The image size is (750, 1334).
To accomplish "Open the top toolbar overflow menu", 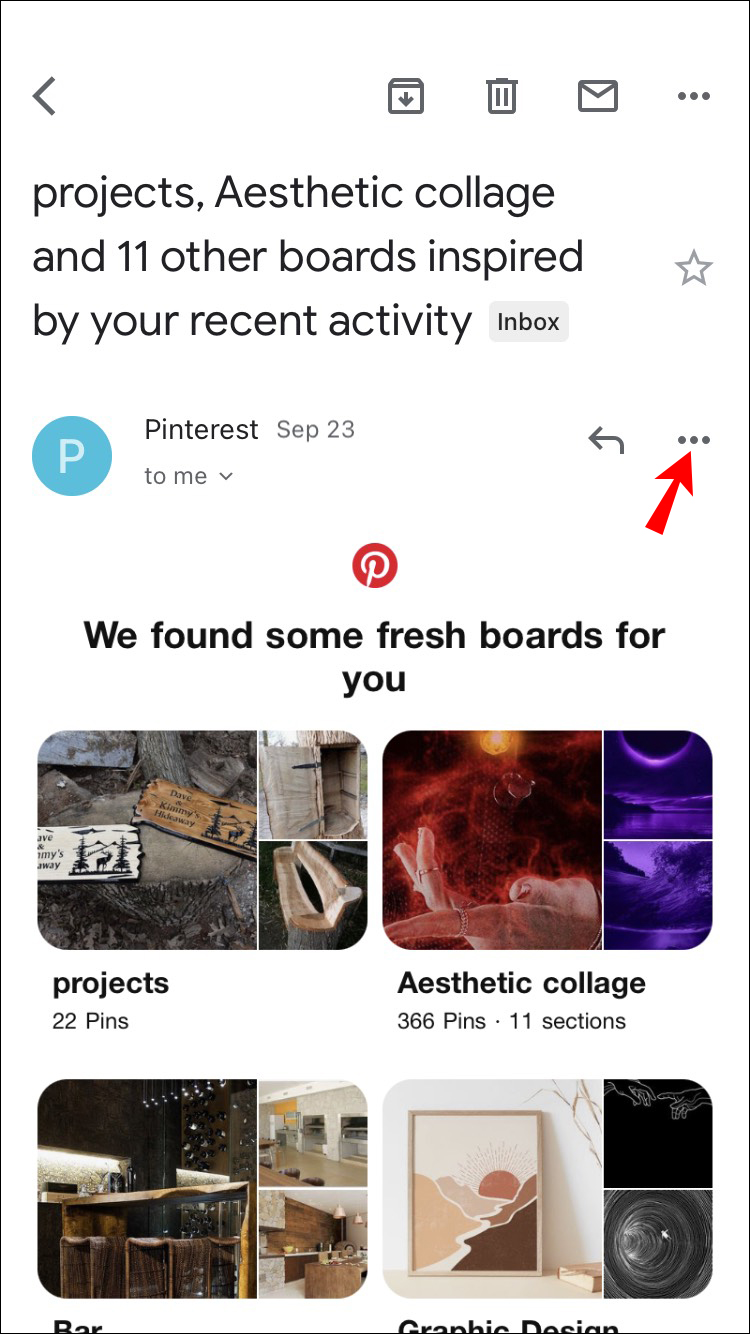I will [x=693, y=96].
